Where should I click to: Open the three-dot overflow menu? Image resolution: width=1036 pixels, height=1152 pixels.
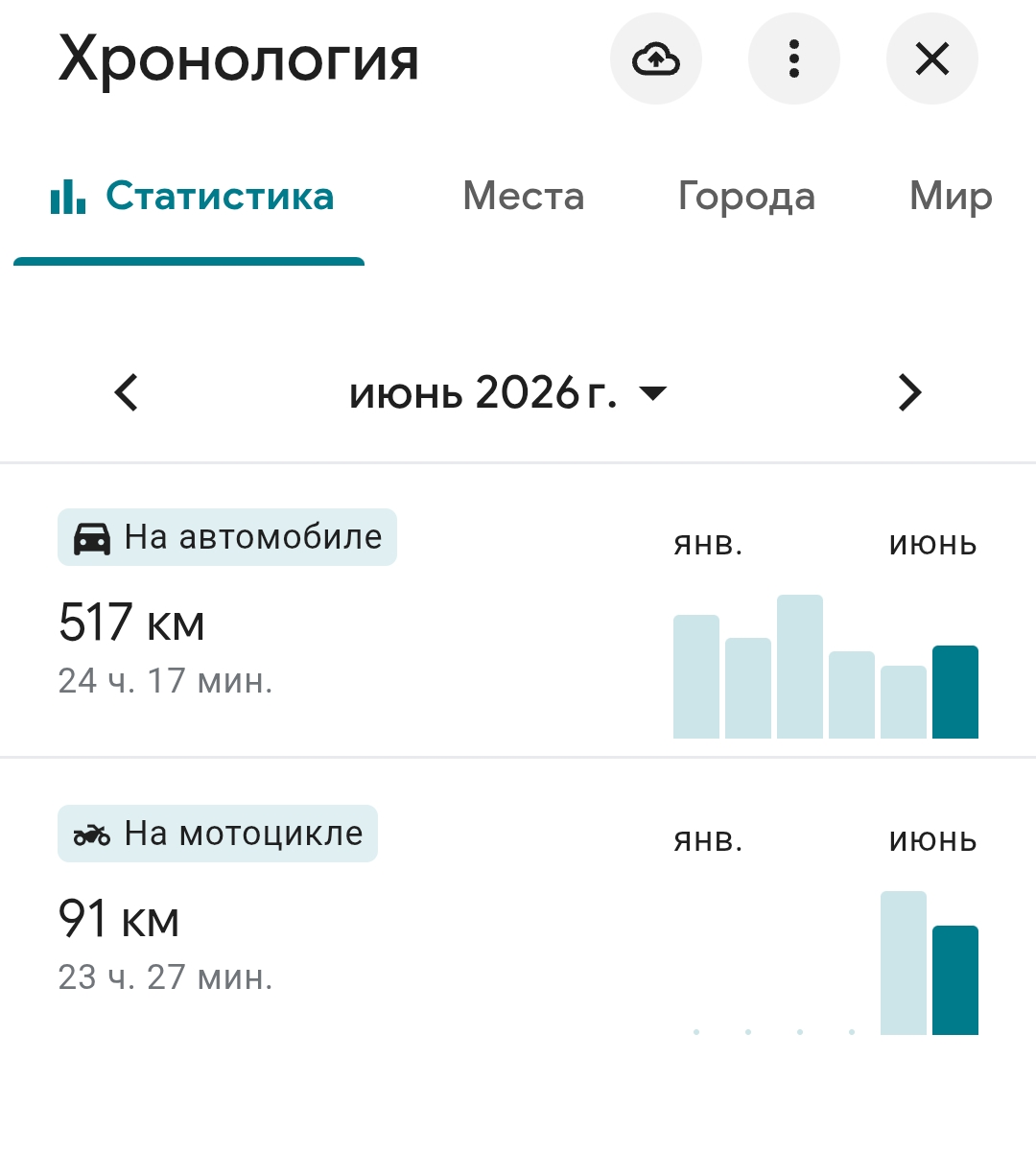point(794,59)
